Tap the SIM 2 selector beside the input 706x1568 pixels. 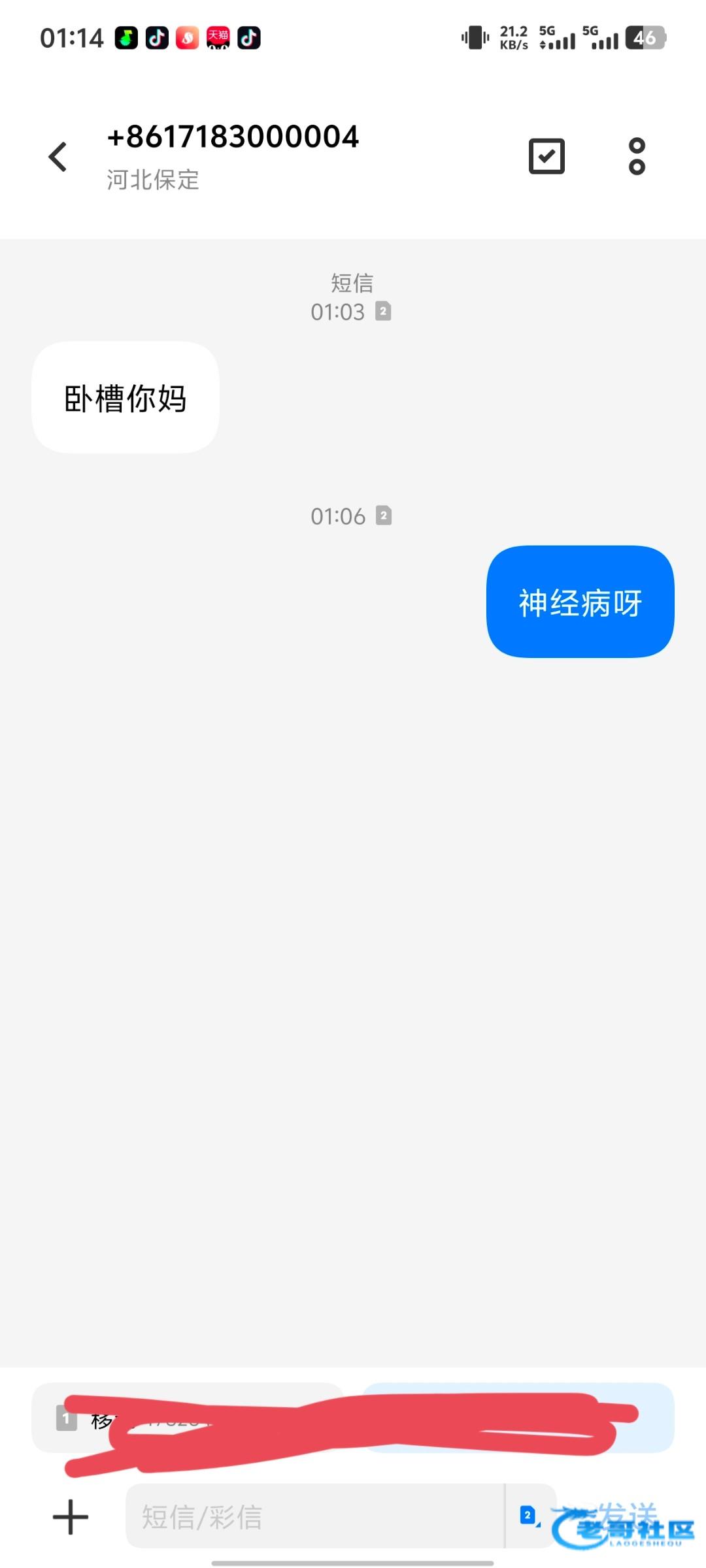tap(529, 1516)
